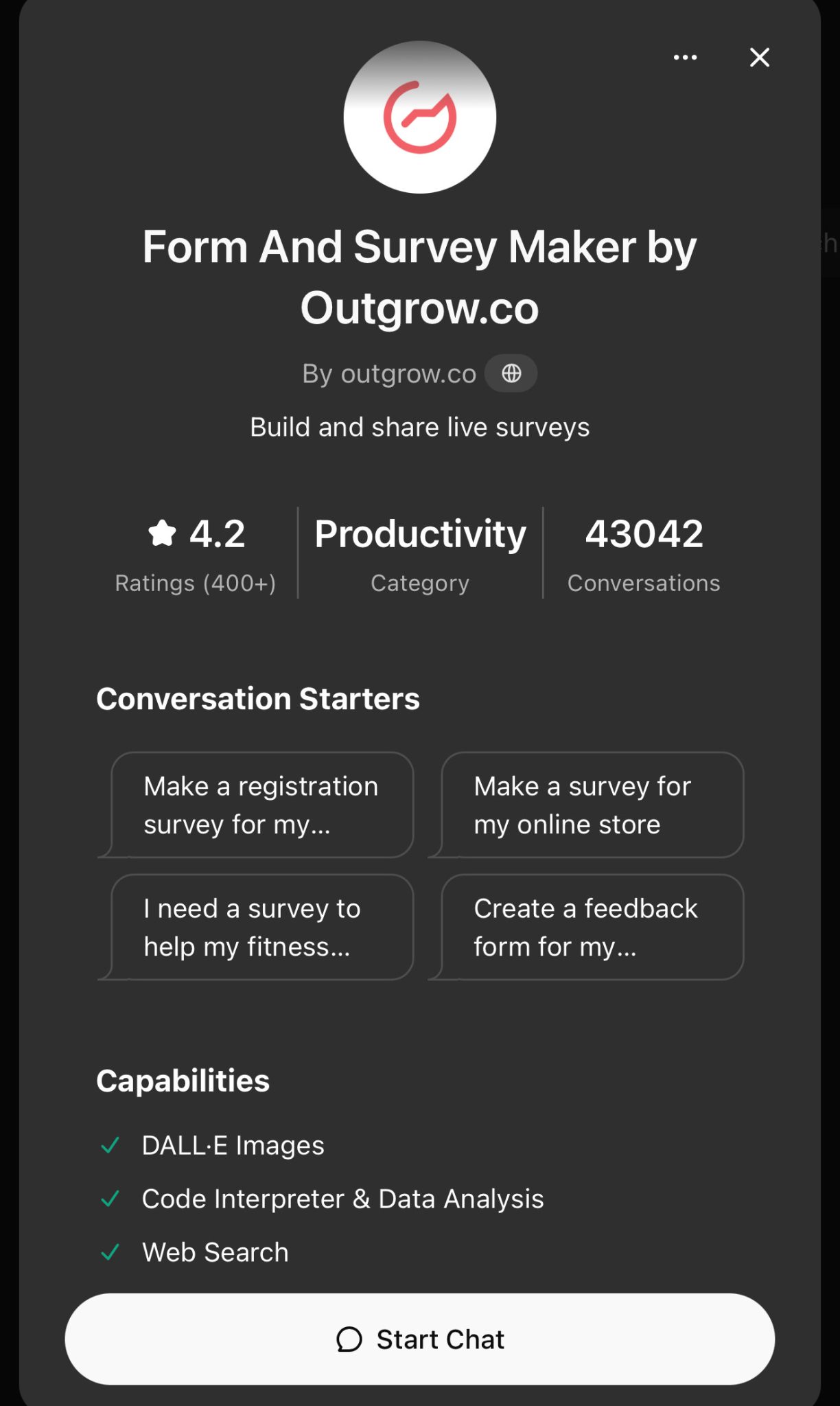
Task: Choose 'Make a survey for my online store'
Action: (592, 805)
